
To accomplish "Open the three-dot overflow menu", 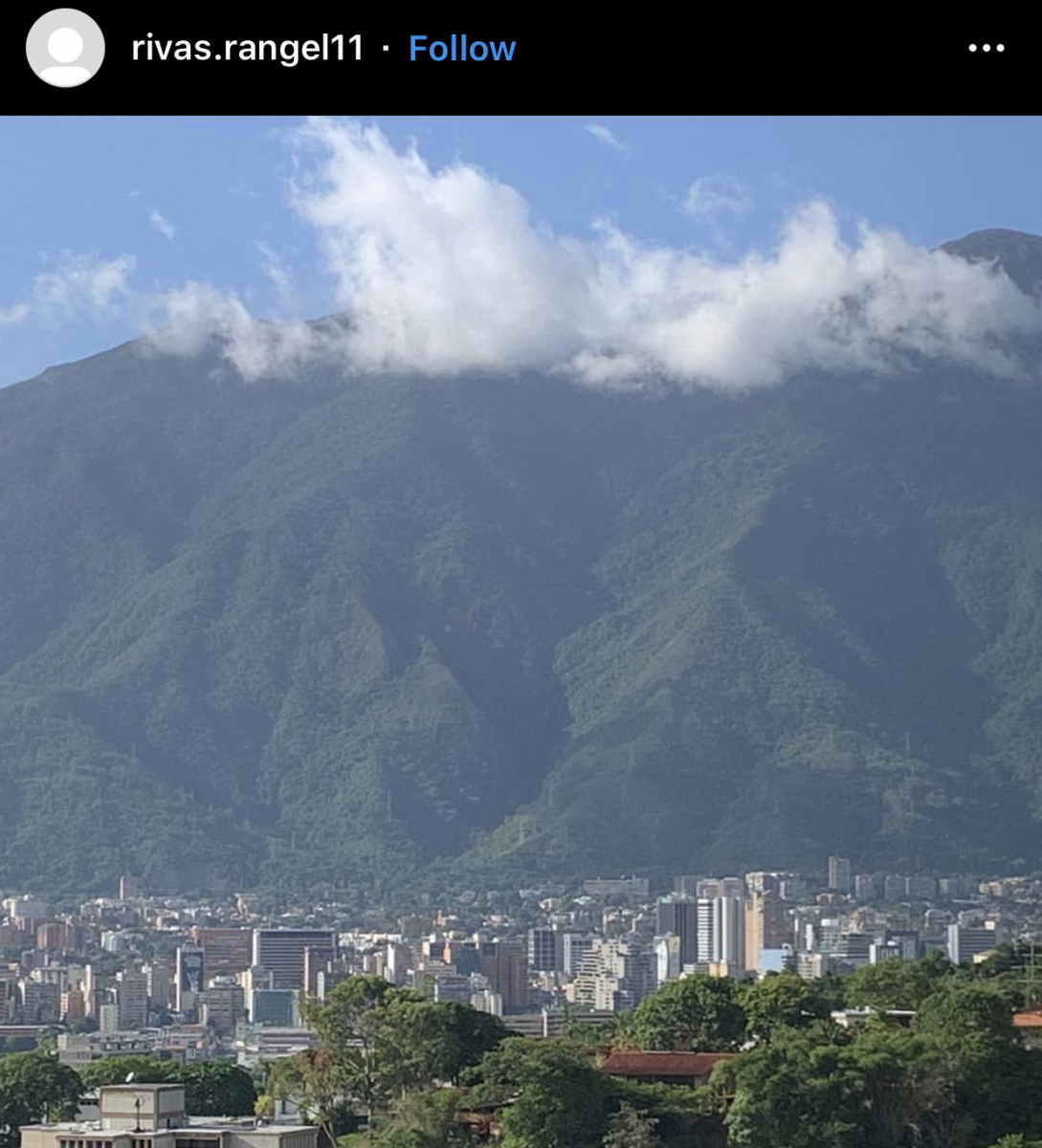I will tap(987, 48).
